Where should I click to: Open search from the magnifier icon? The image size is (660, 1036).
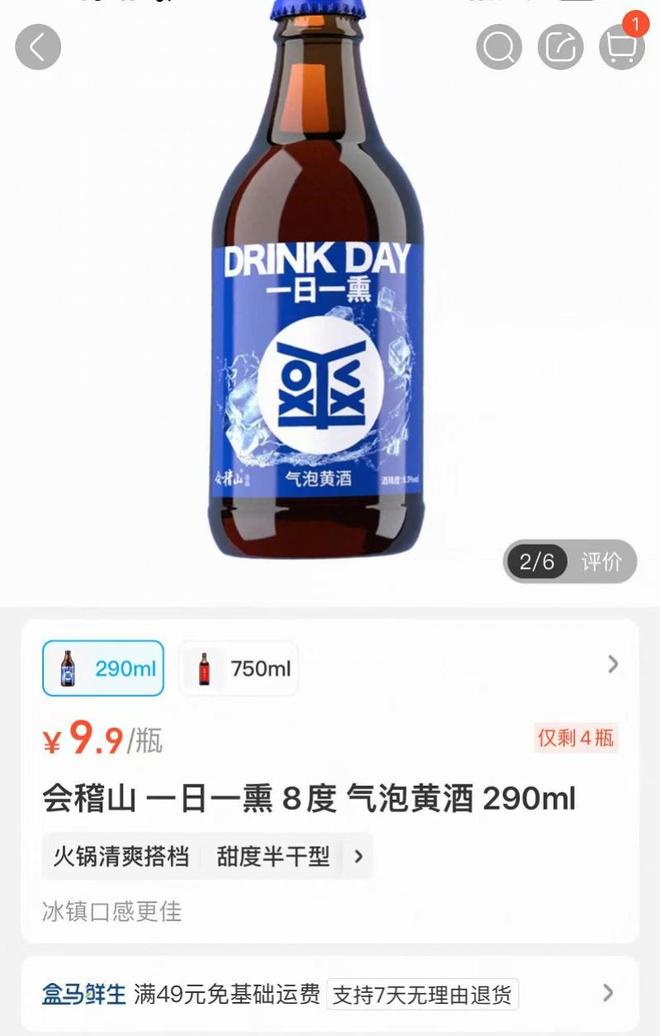click(x=498, y=47)
